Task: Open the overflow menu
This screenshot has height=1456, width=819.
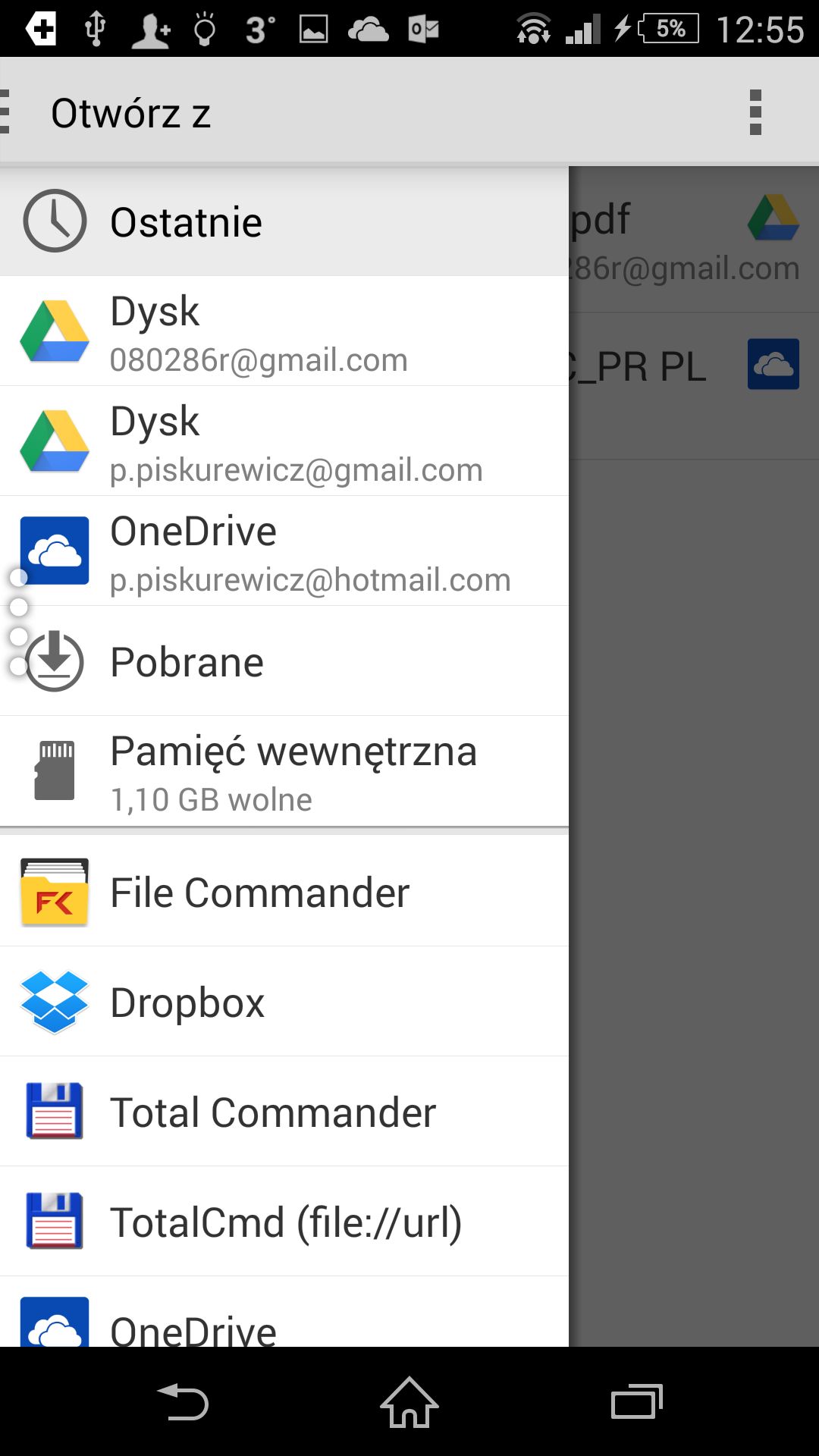Action: pos(755,112)
